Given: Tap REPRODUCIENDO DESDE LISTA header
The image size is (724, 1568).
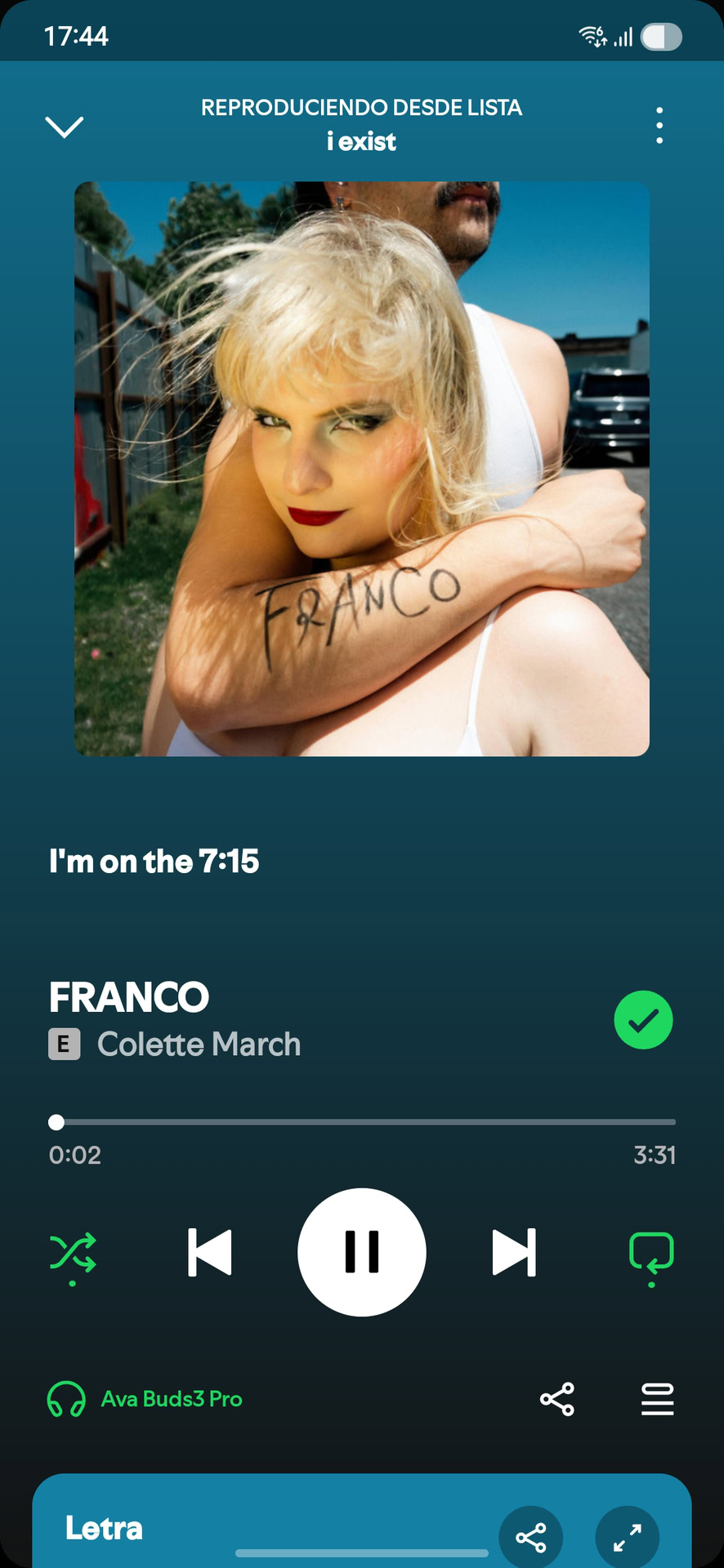Looking at the screenshot, I should (362, 107).
